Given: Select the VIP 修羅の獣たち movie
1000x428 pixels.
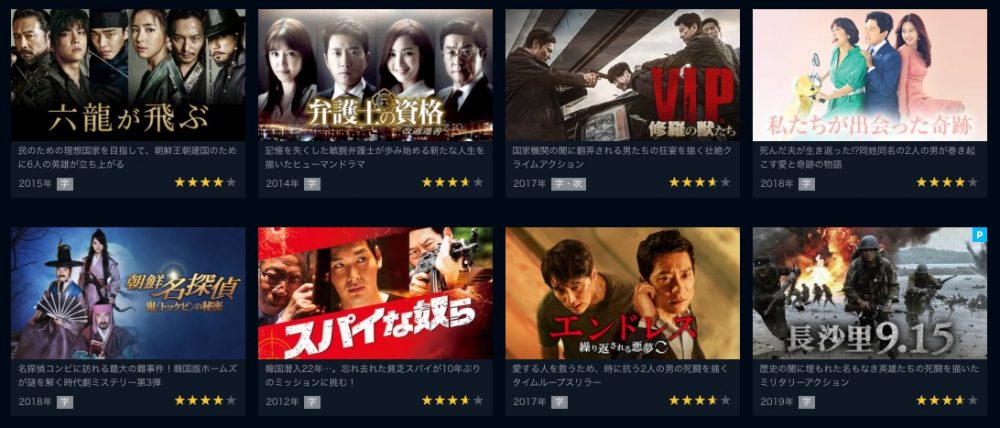Looking at the screenshot, I should [622, 75].
